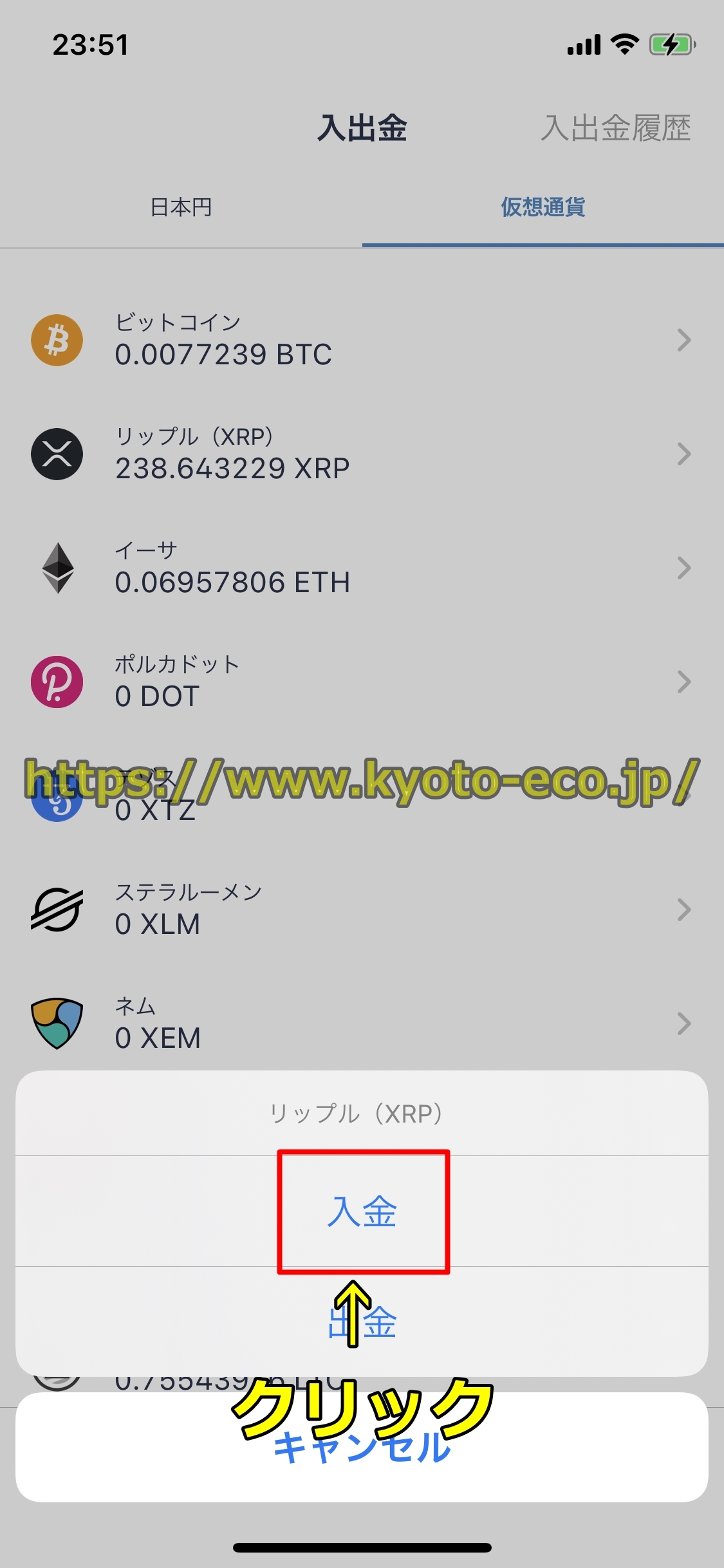Open the ビットコイン BTC row

coord(362,340)
